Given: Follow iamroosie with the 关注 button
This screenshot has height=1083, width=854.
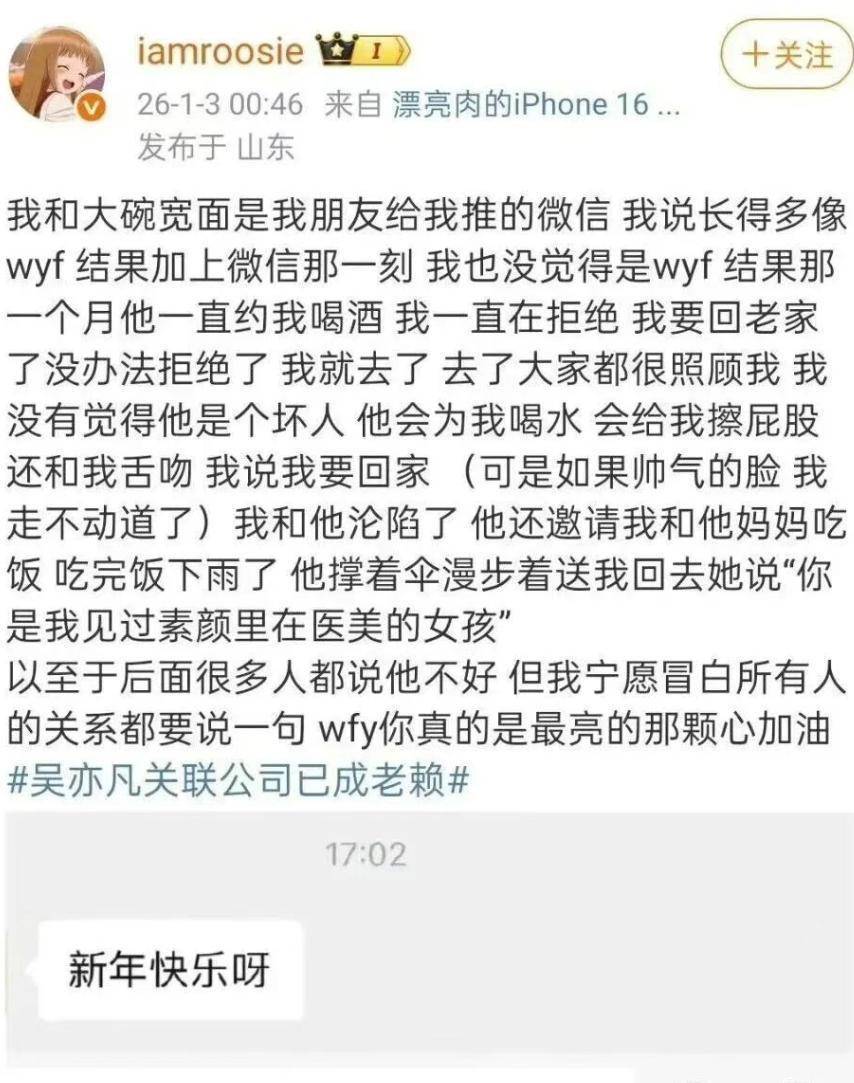Looking at the screenshot, I should [787, 54].
